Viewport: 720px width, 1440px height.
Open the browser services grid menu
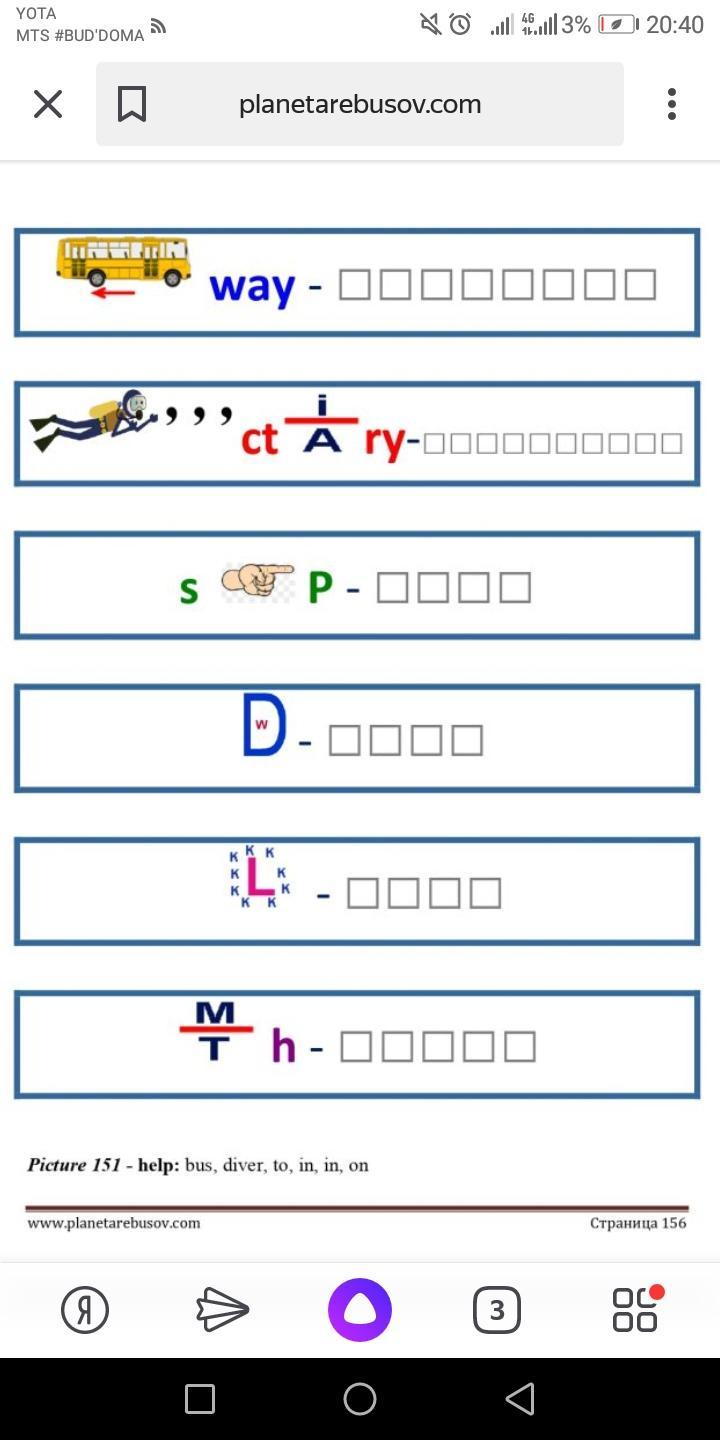(636, 1309)
